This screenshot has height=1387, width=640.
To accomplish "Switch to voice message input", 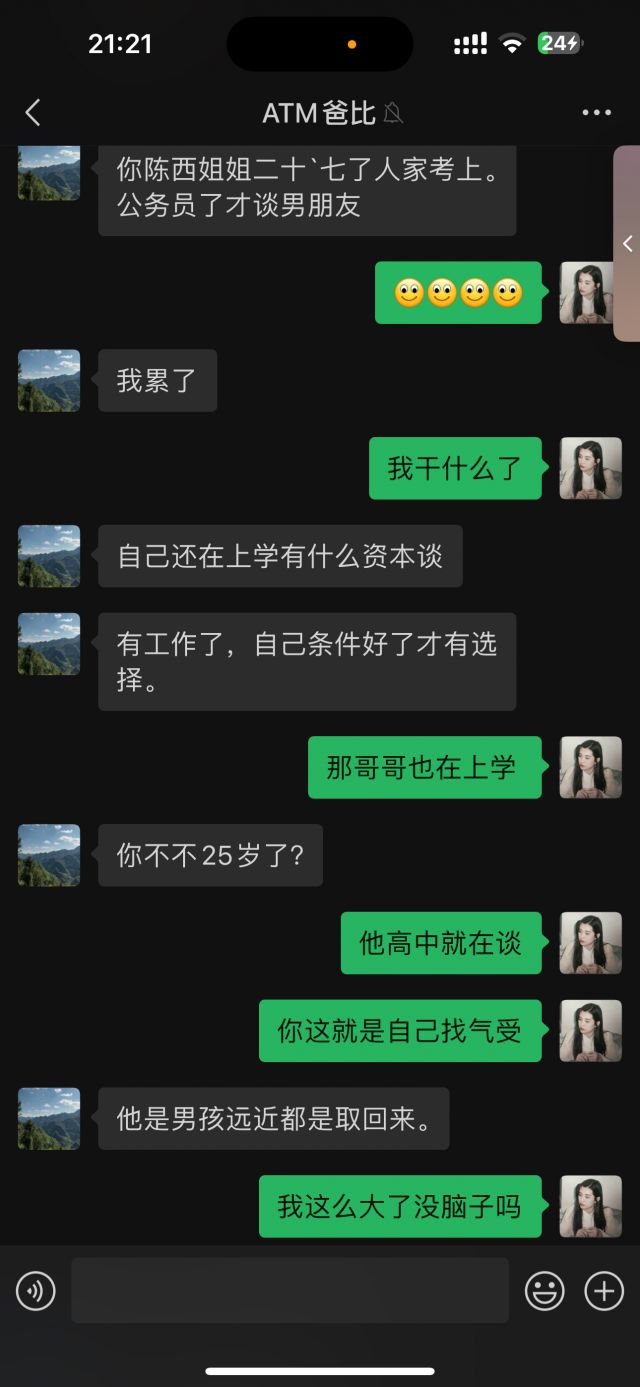I will point(36,1291).
